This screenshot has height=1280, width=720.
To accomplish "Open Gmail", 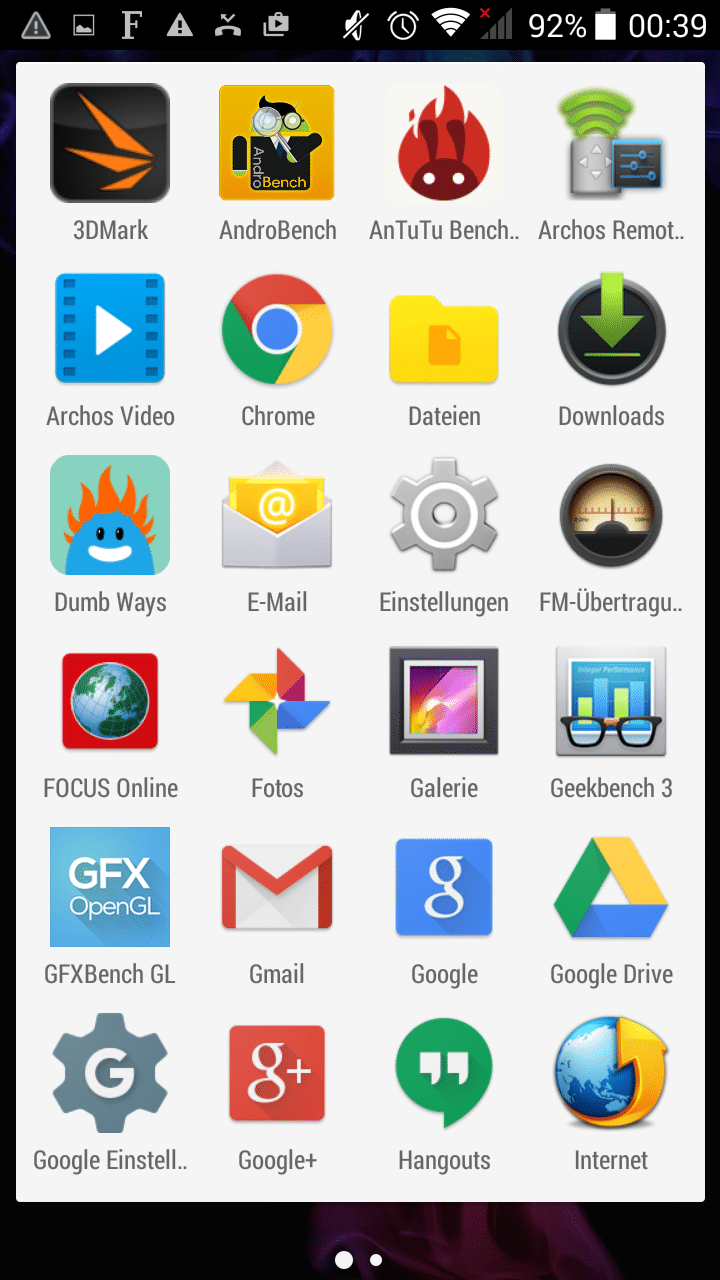I will point(277,887).
